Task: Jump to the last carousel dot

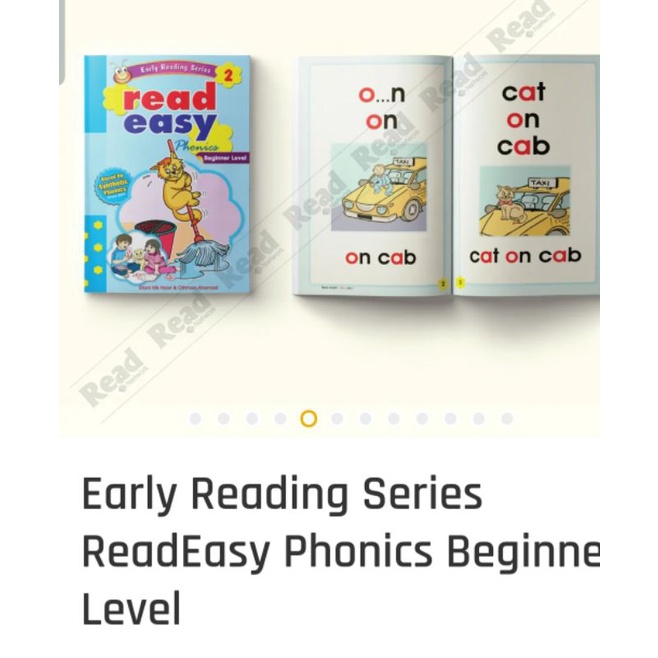Action: (x=507, y=418)
